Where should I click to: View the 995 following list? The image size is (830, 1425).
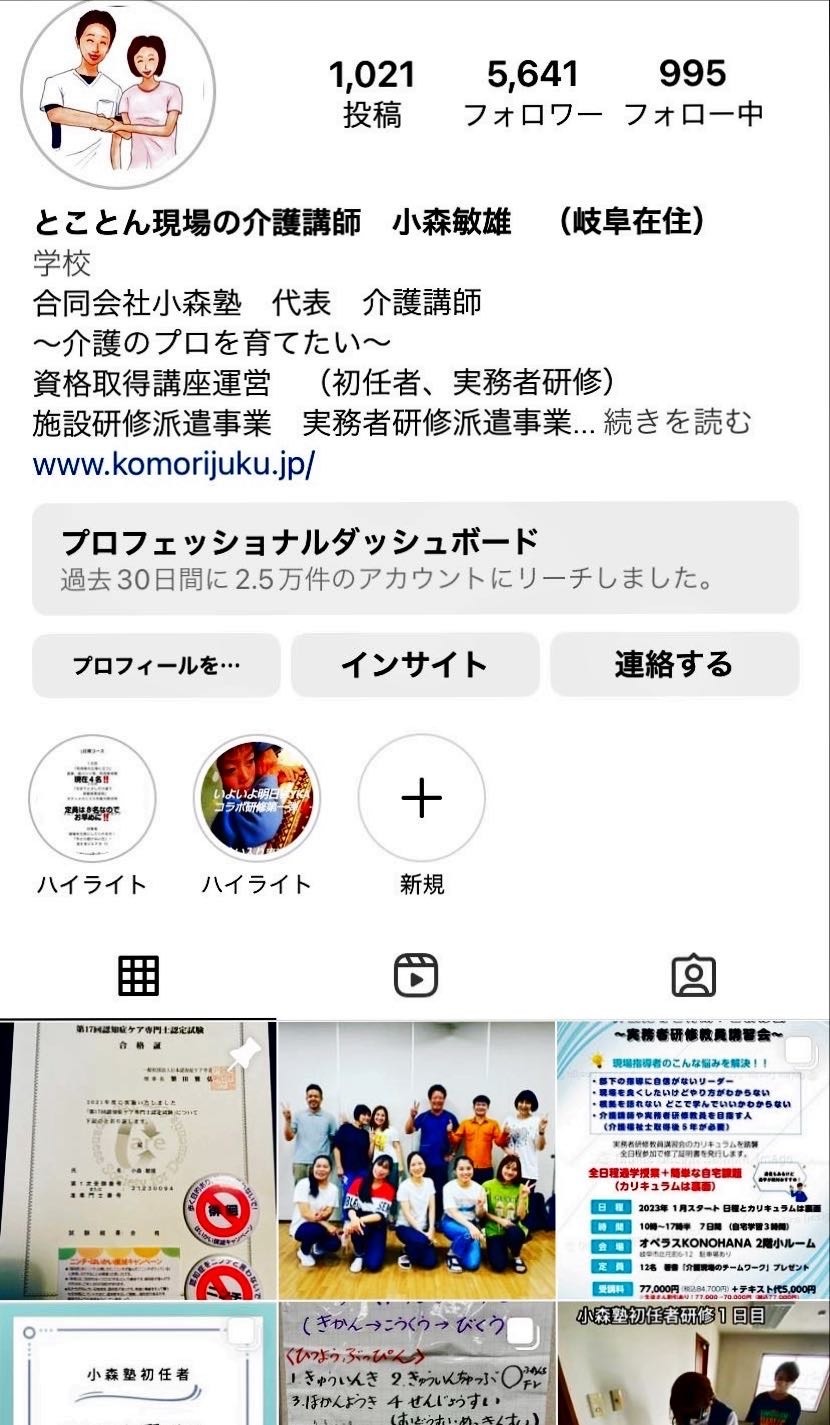pos(693,93)
